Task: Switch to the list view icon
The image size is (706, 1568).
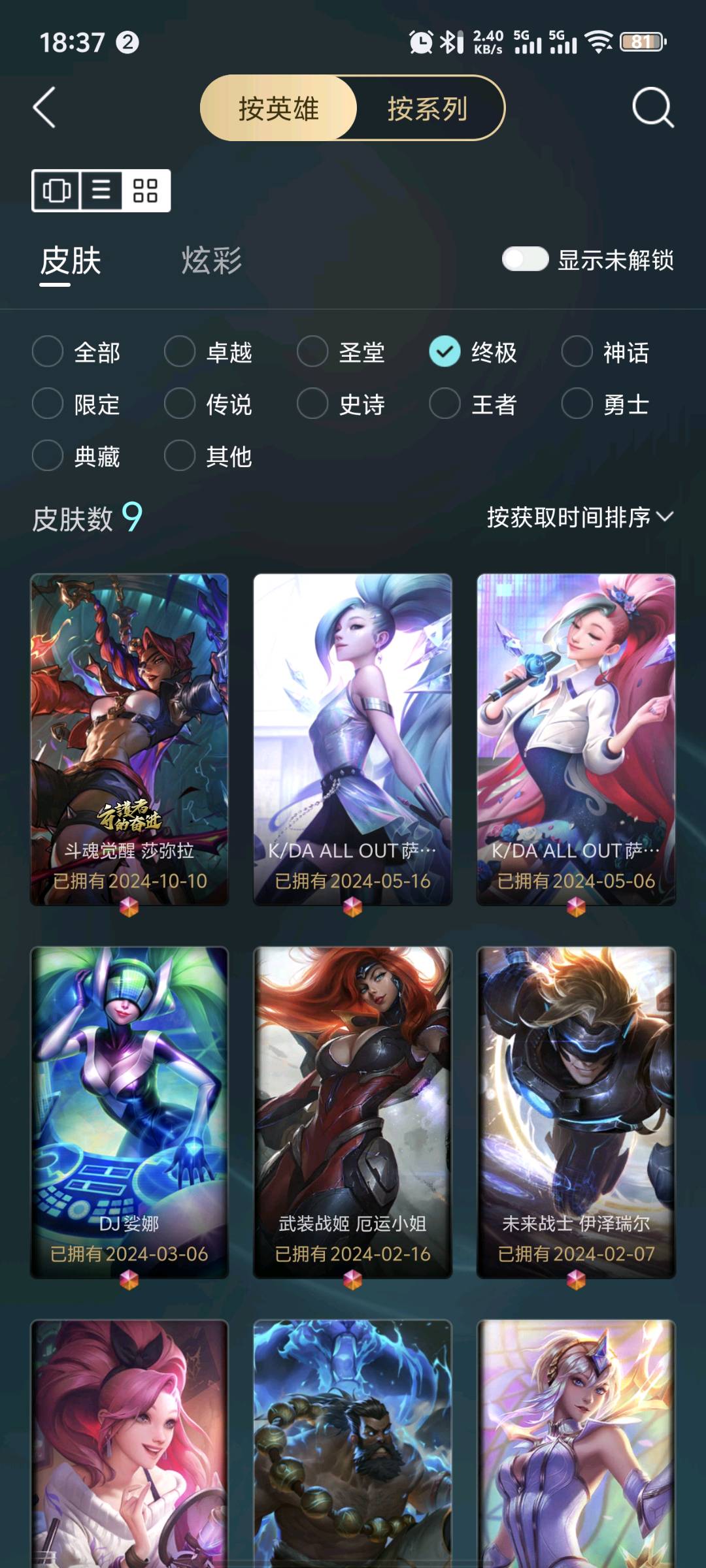Action: point(101,191)
